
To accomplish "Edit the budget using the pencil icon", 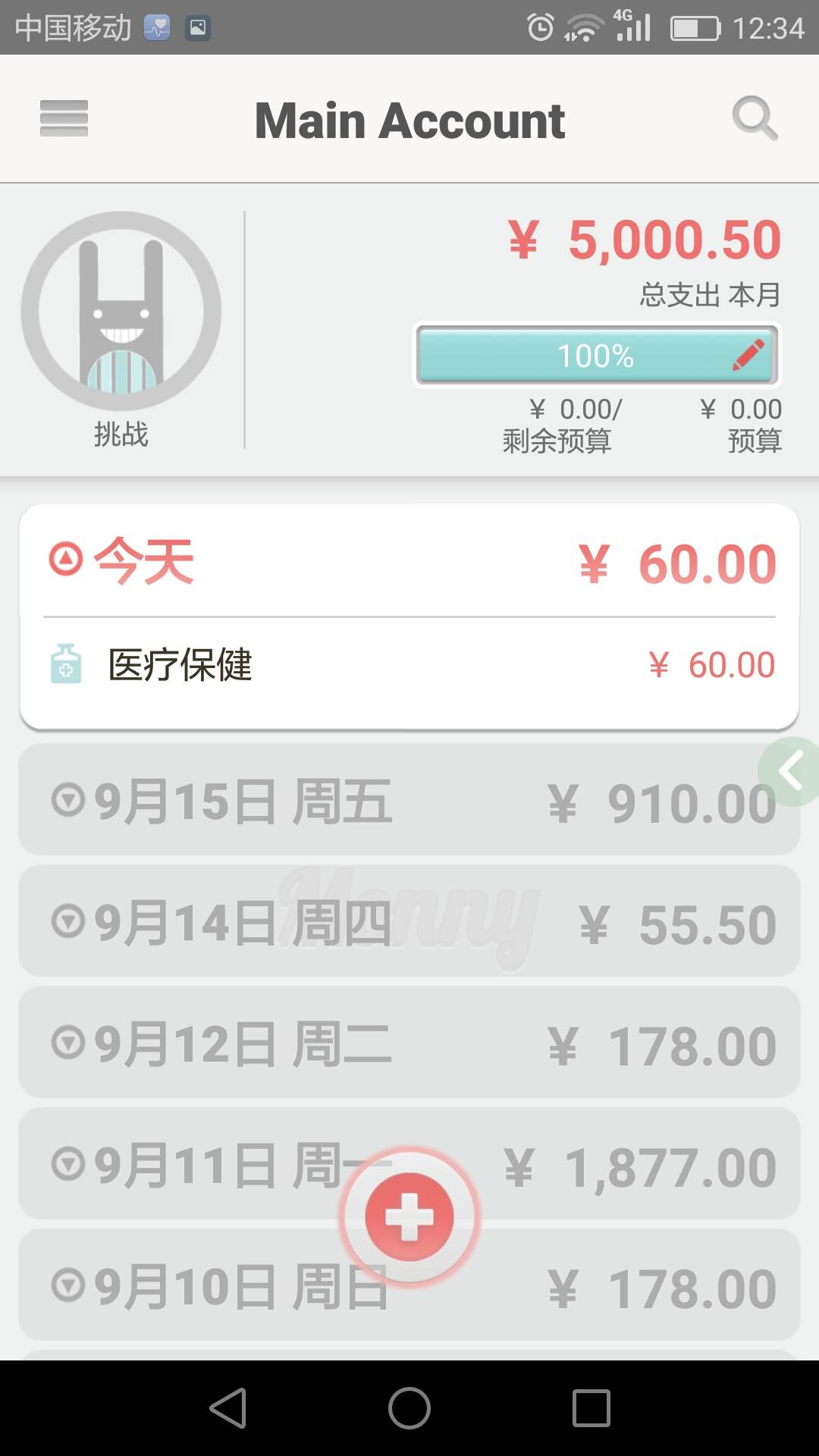I will [748, 356].
